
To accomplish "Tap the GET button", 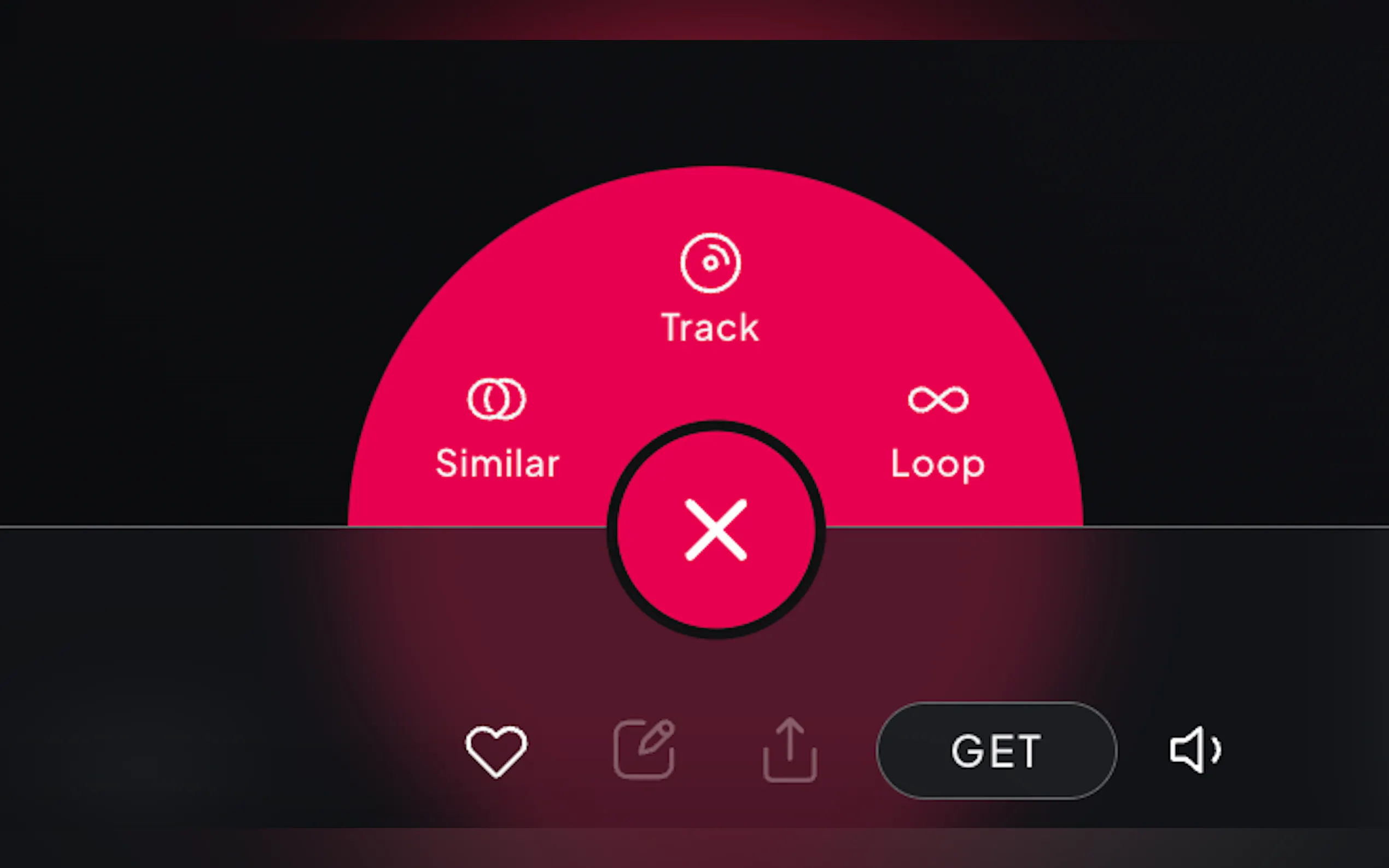I will click(x=996, y=750).
